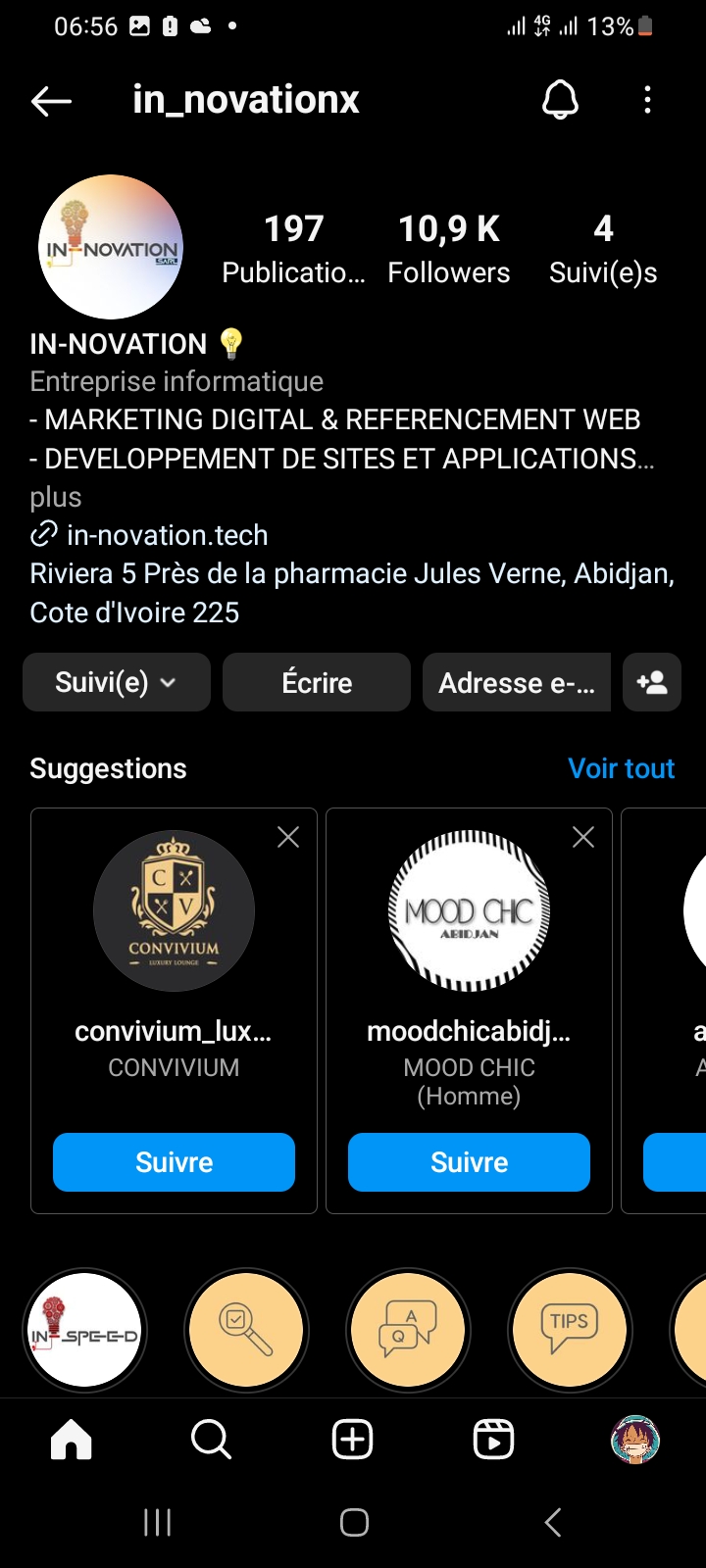Toggle the suggested accounts add-person icon

coord(652,682)
